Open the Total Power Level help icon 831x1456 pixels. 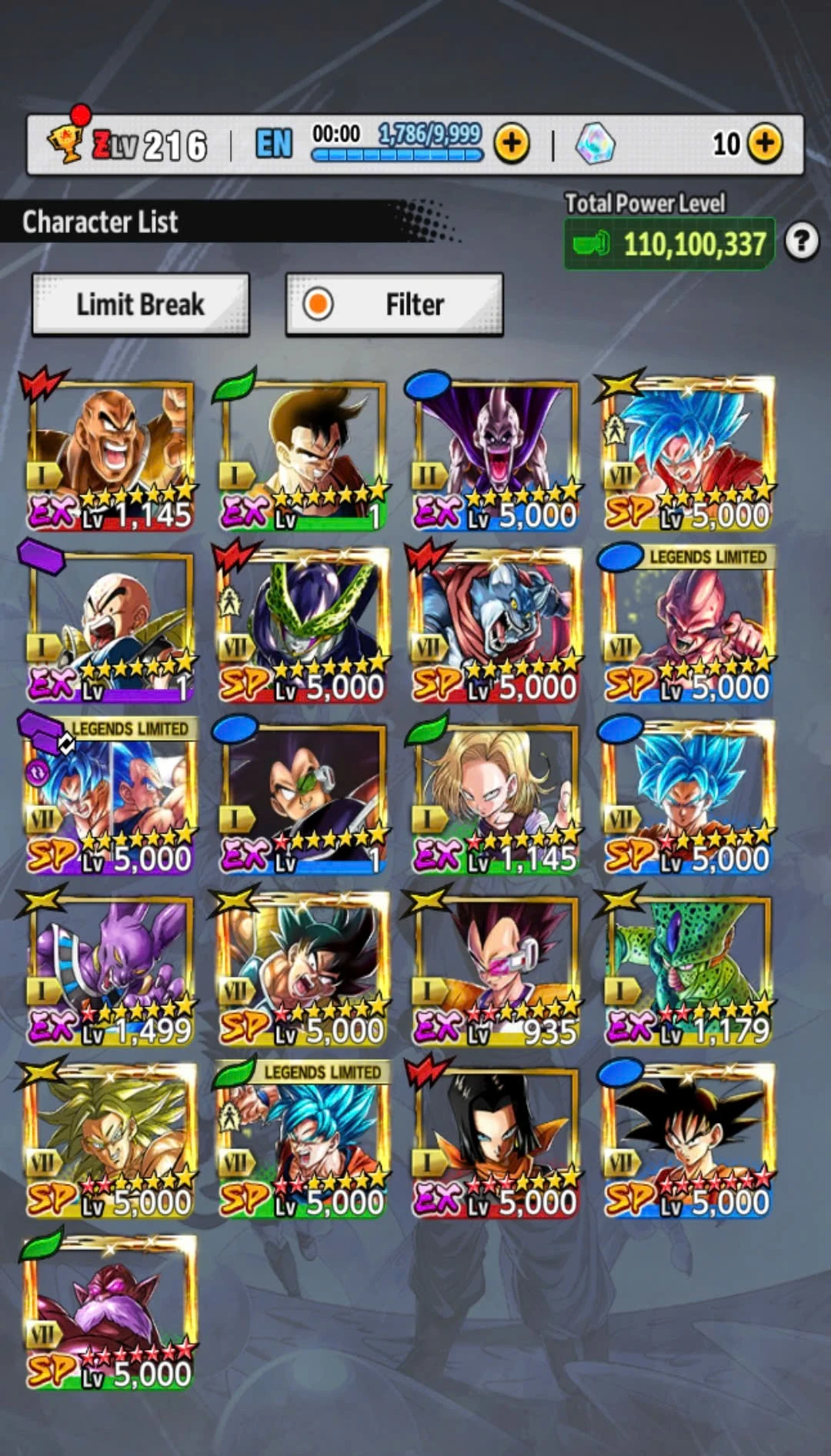click(801, 242)
